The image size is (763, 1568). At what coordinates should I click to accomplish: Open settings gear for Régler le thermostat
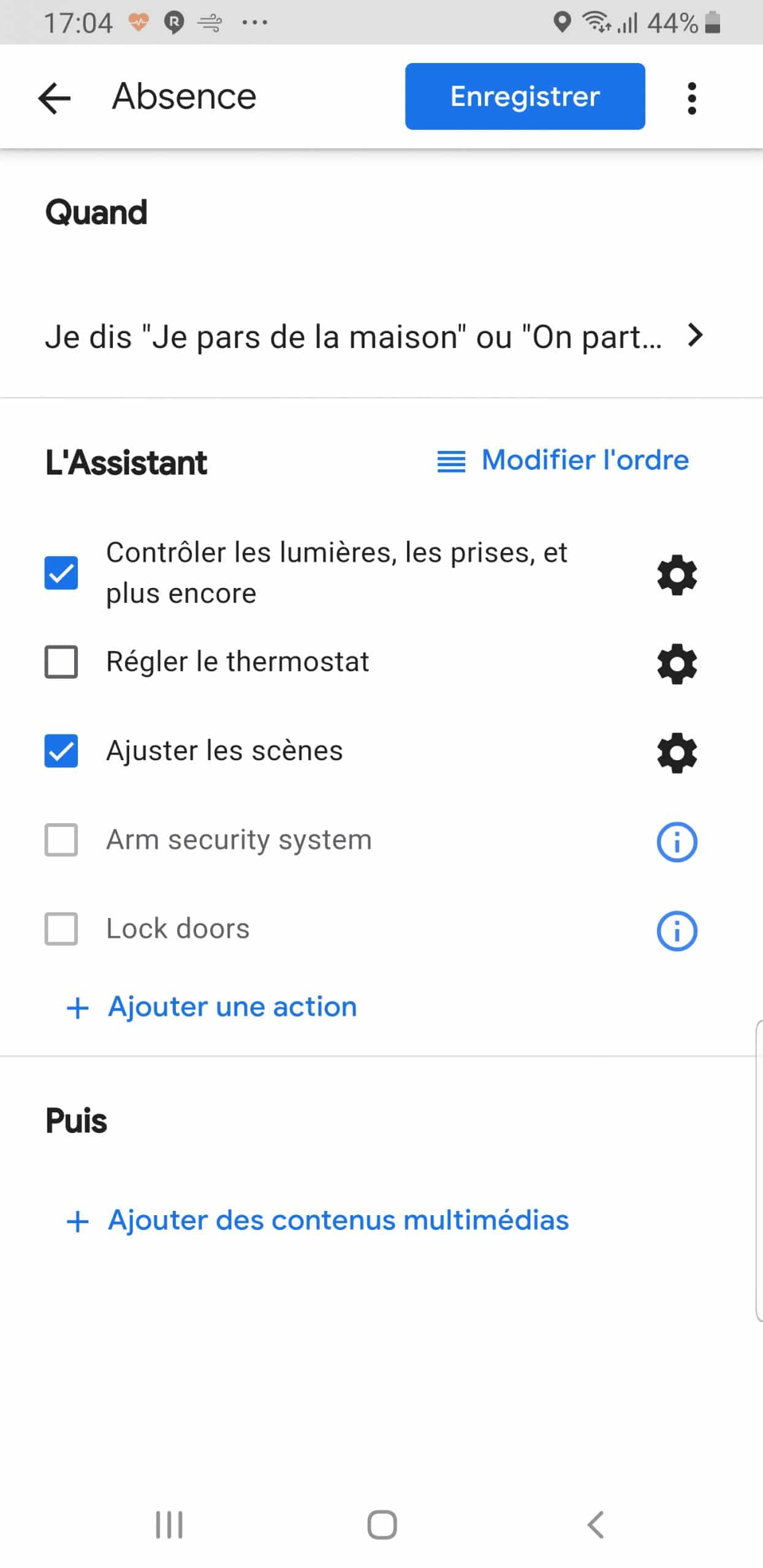point(677,664)
